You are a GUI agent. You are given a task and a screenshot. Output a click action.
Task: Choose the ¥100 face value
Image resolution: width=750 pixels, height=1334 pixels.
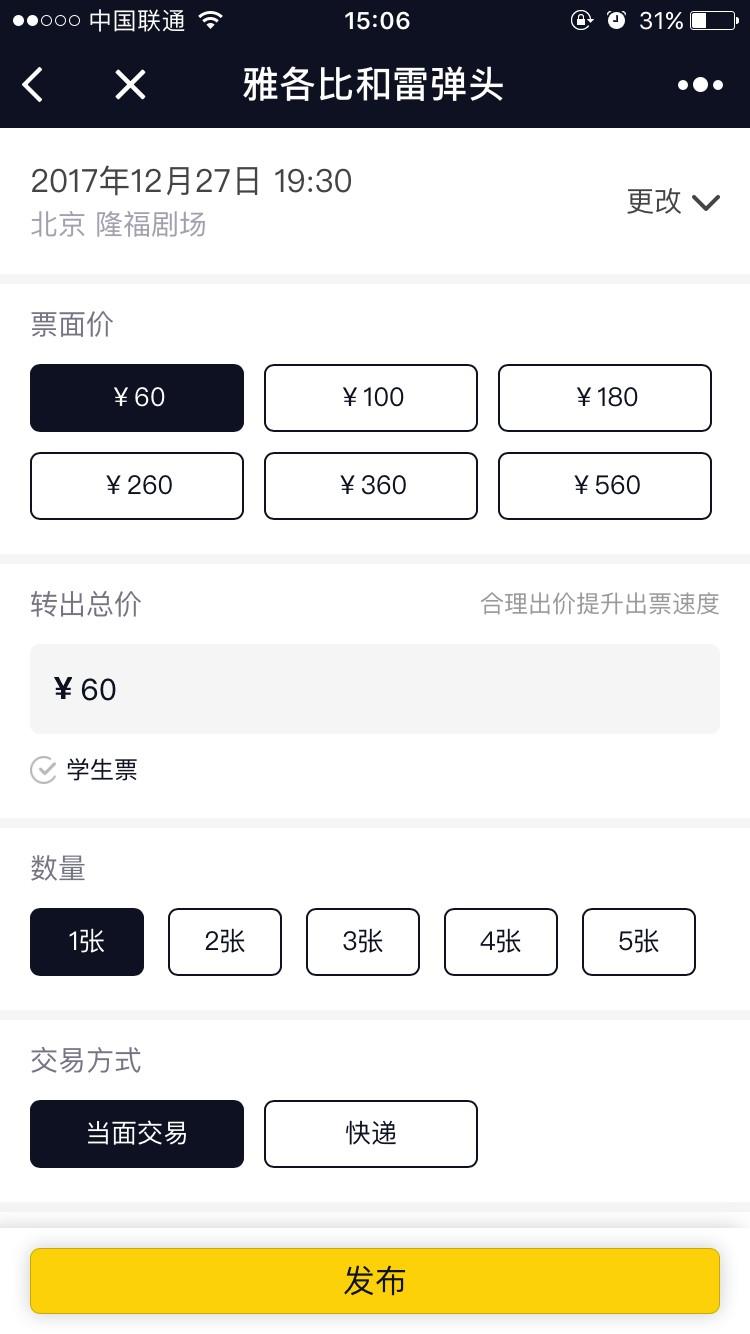371,398
